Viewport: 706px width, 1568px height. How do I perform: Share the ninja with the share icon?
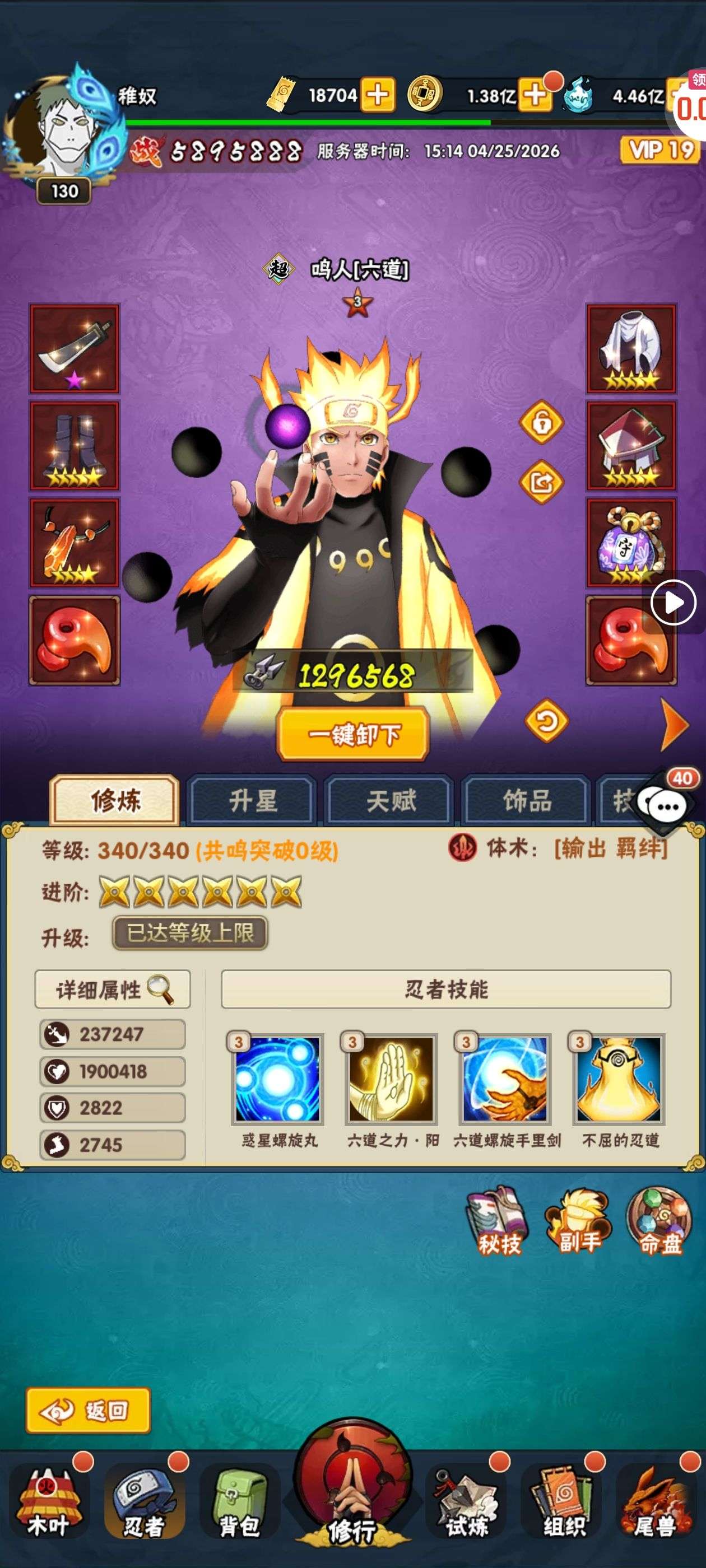pyautogui.click(x=541, y=483)
